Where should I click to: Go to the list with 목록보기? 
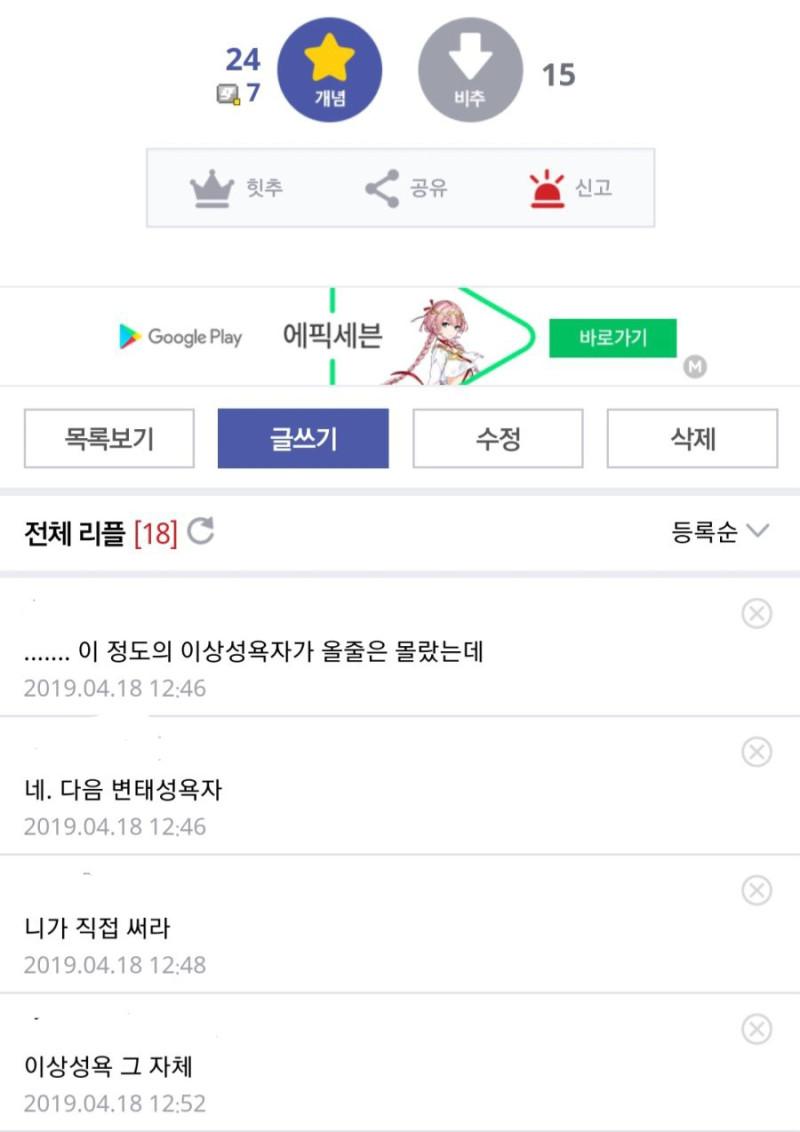click(x=109, y=439)
